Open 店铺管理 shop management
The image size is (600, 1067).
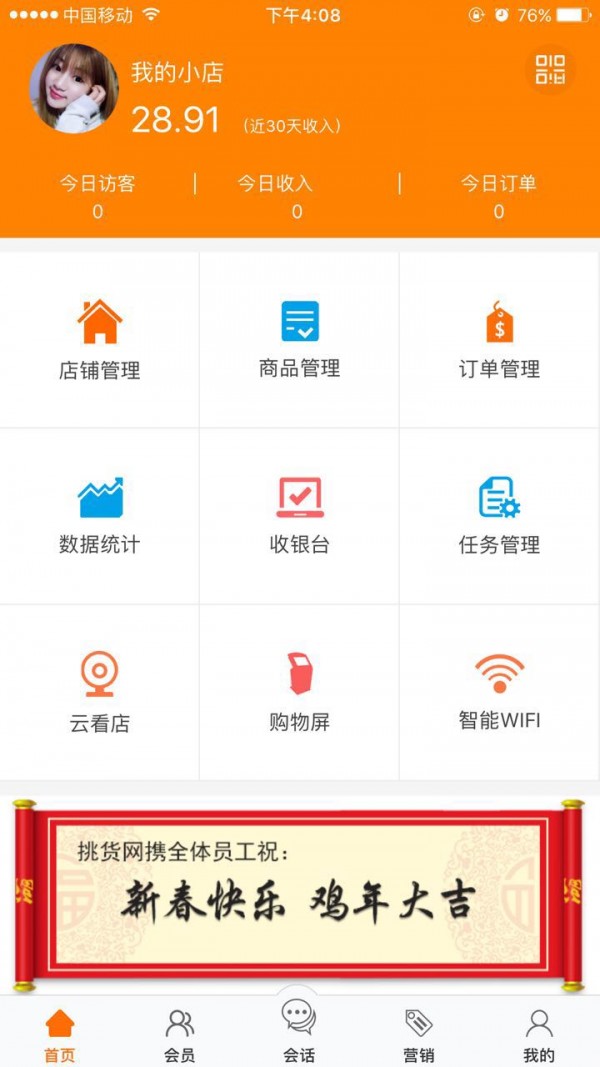point(99,340)
